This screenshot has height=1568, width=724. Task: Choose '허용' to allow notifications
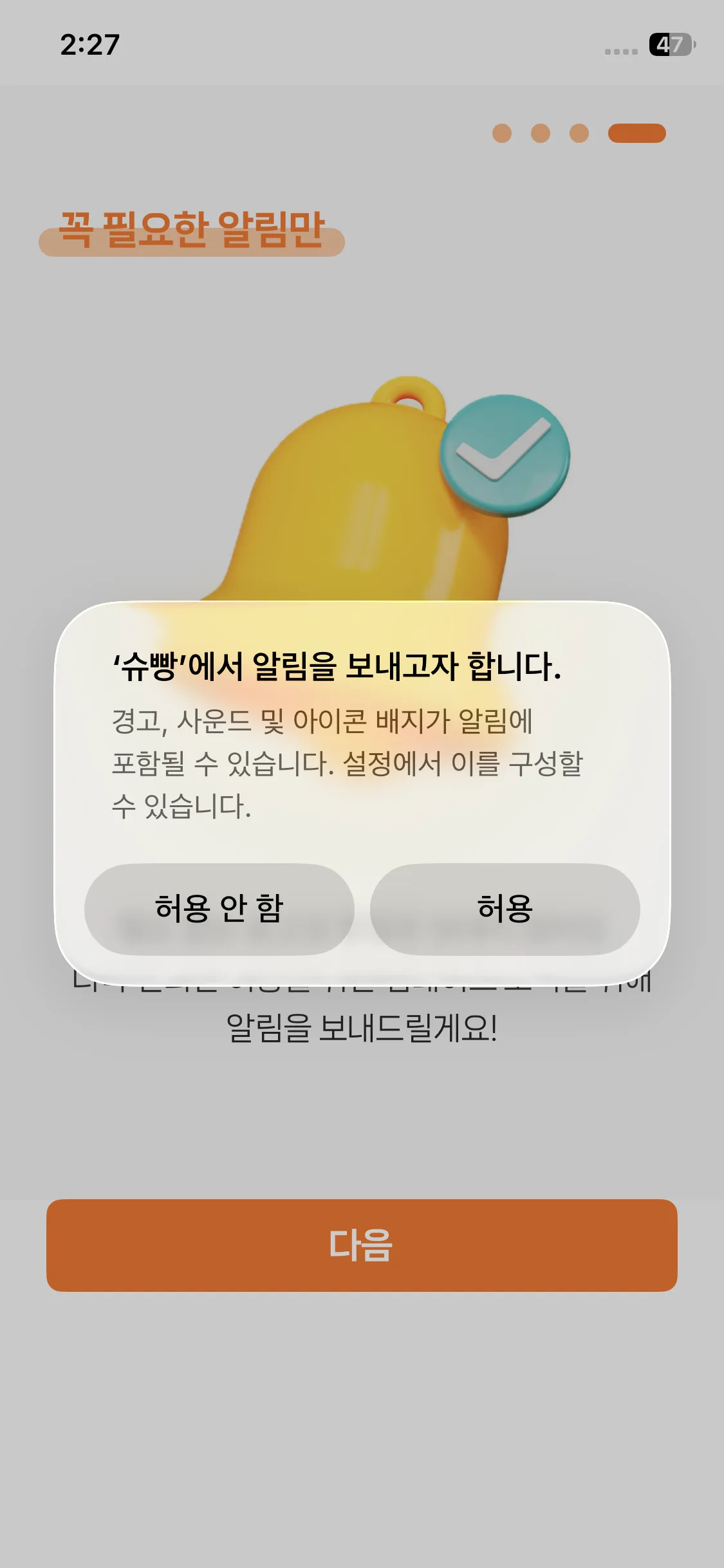coord(504,910)
